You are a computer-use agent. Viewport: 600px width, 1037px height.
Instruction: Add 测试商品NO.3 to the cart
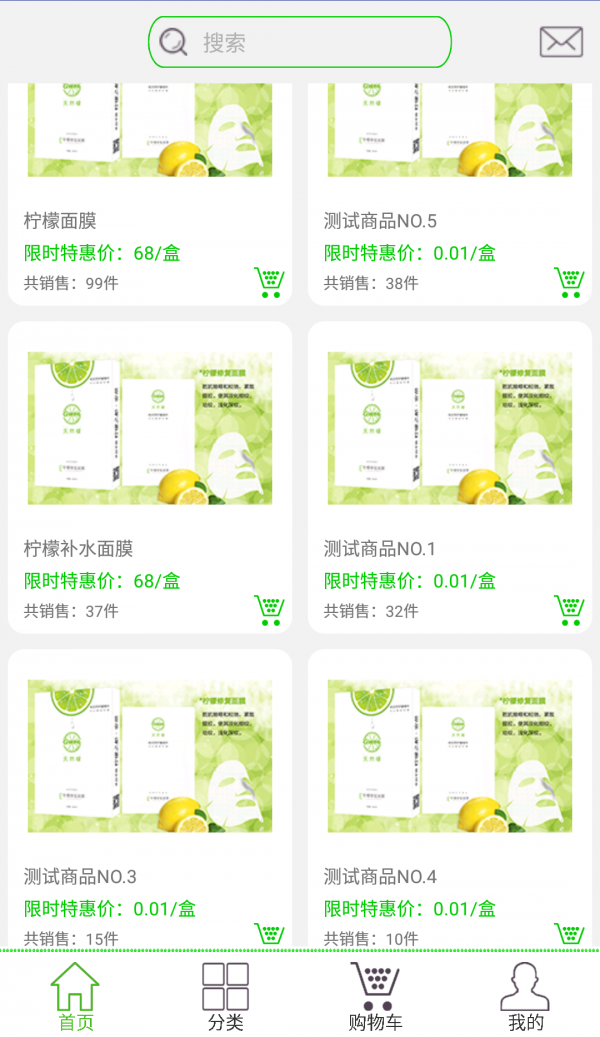pos(269,934)
